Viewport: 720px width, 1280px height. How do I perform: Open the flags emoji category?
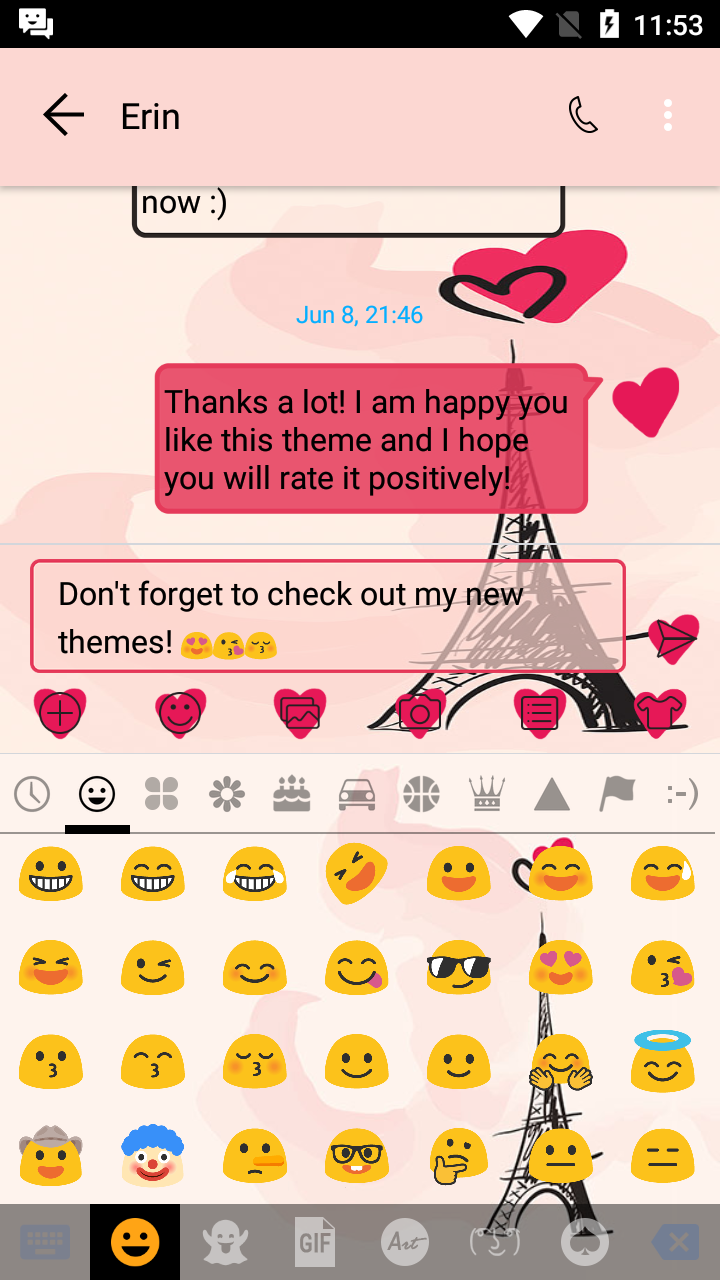(x=616, y=793)
